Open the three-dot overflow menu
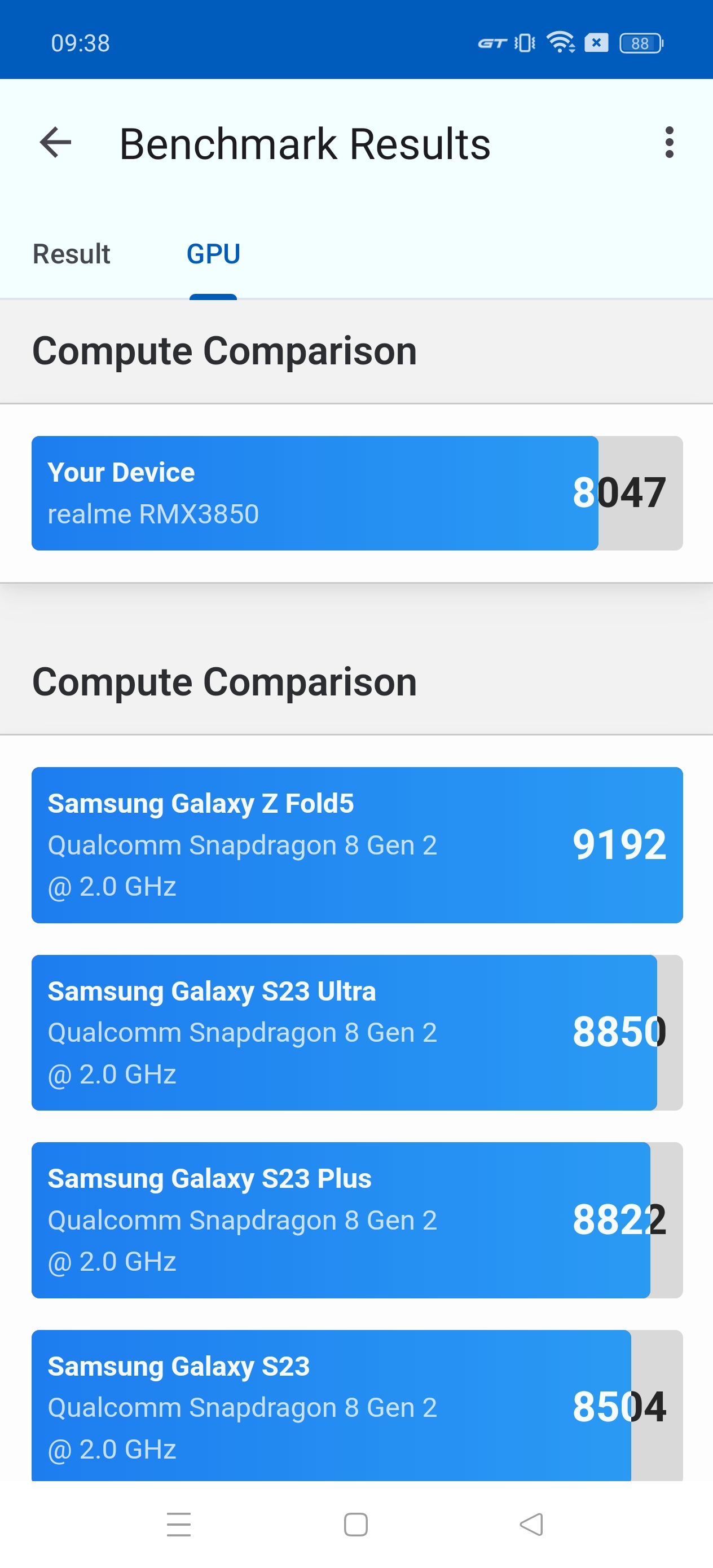The height and width of the screenshot is (1568, 713). (669, 143)
